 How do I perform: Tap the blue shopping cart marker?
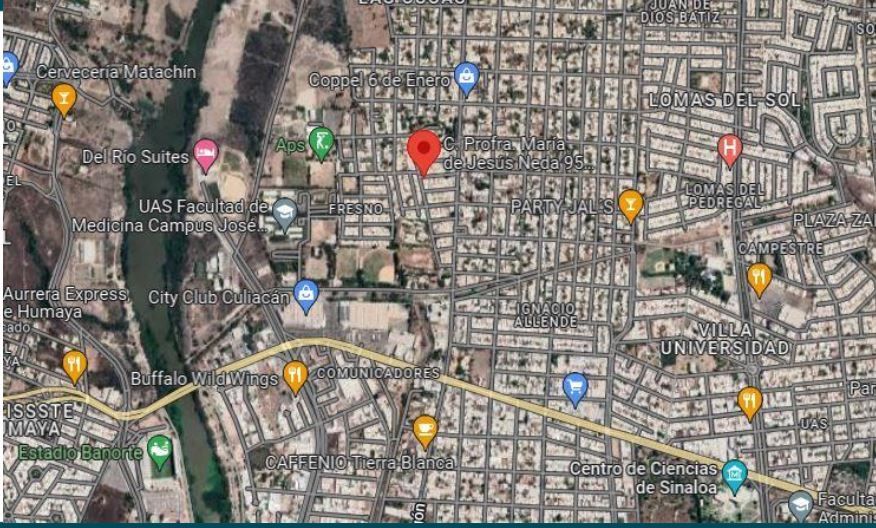[x=575, y=389]
